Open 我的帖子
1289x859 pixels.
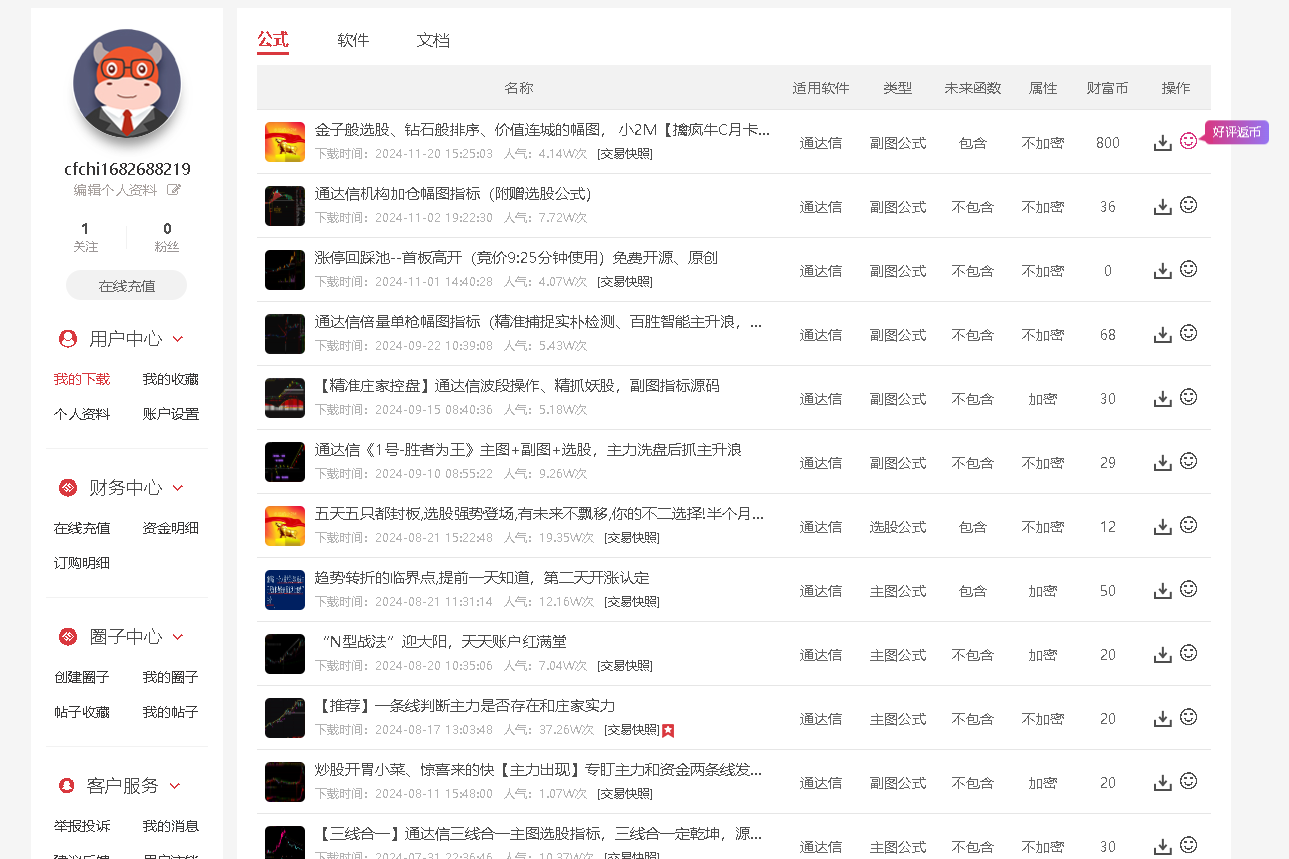170,713
